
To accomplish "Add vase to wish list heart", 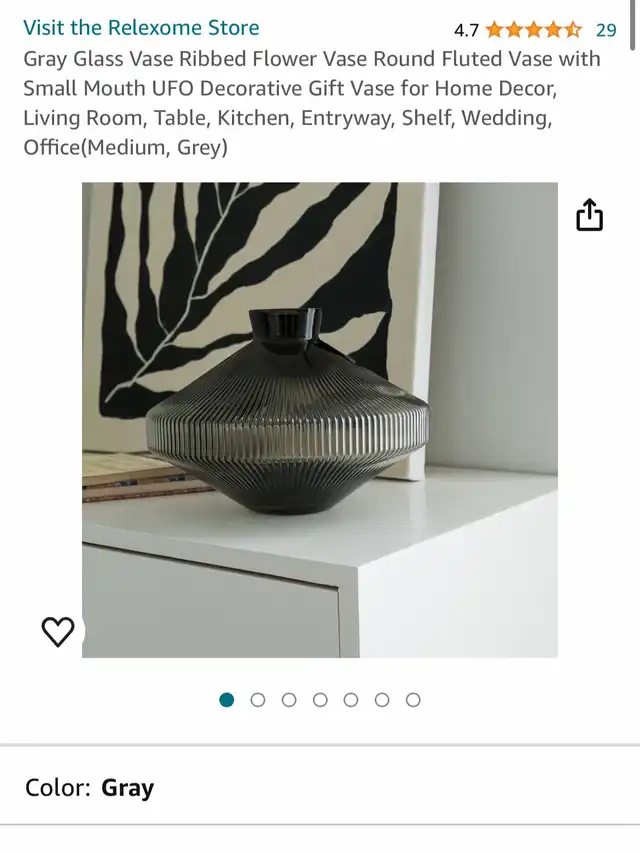I will click(x=58, y=631).
